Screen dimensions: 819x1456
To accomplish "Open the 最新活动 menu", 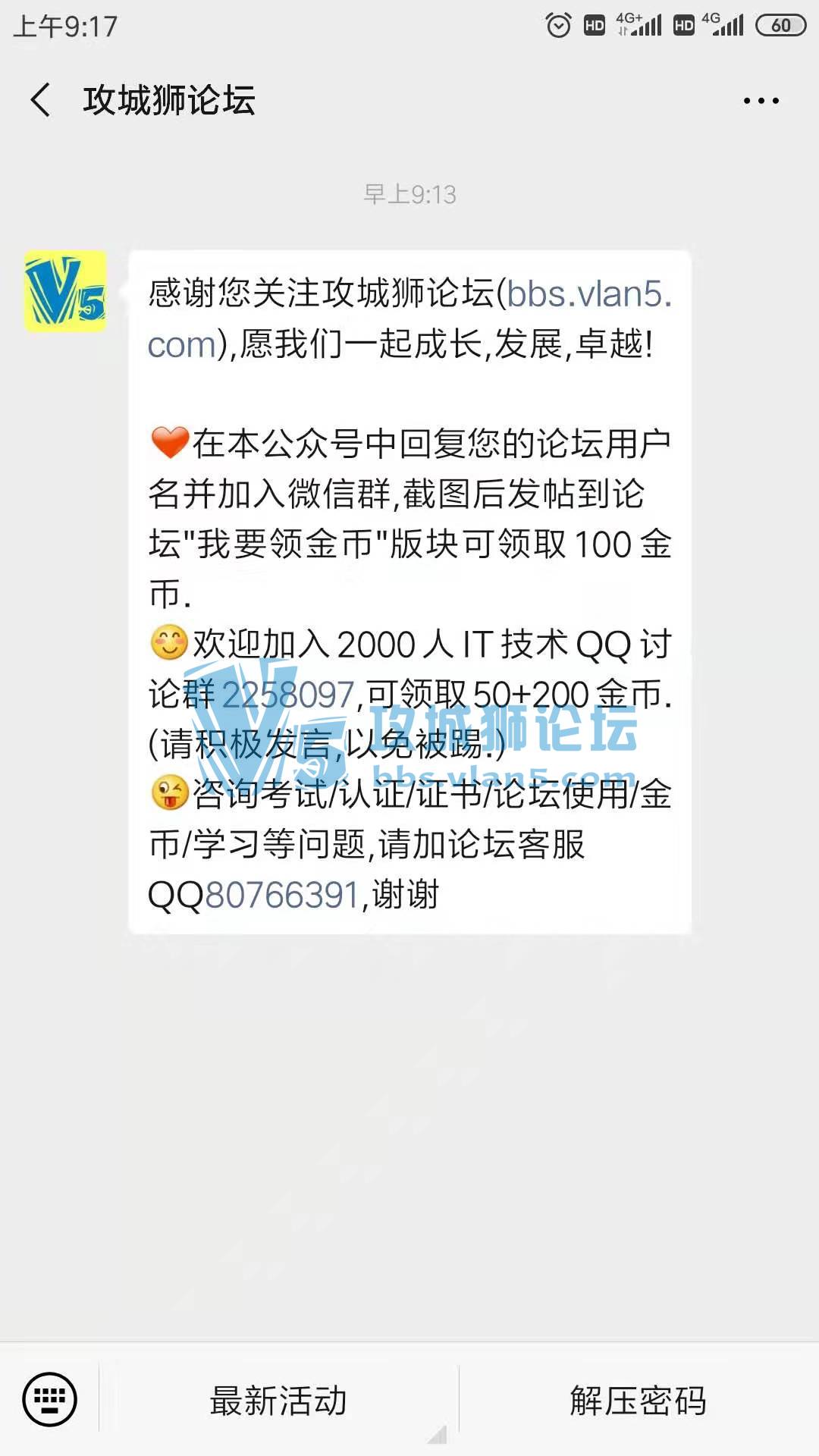I will tap(278, 1401).
